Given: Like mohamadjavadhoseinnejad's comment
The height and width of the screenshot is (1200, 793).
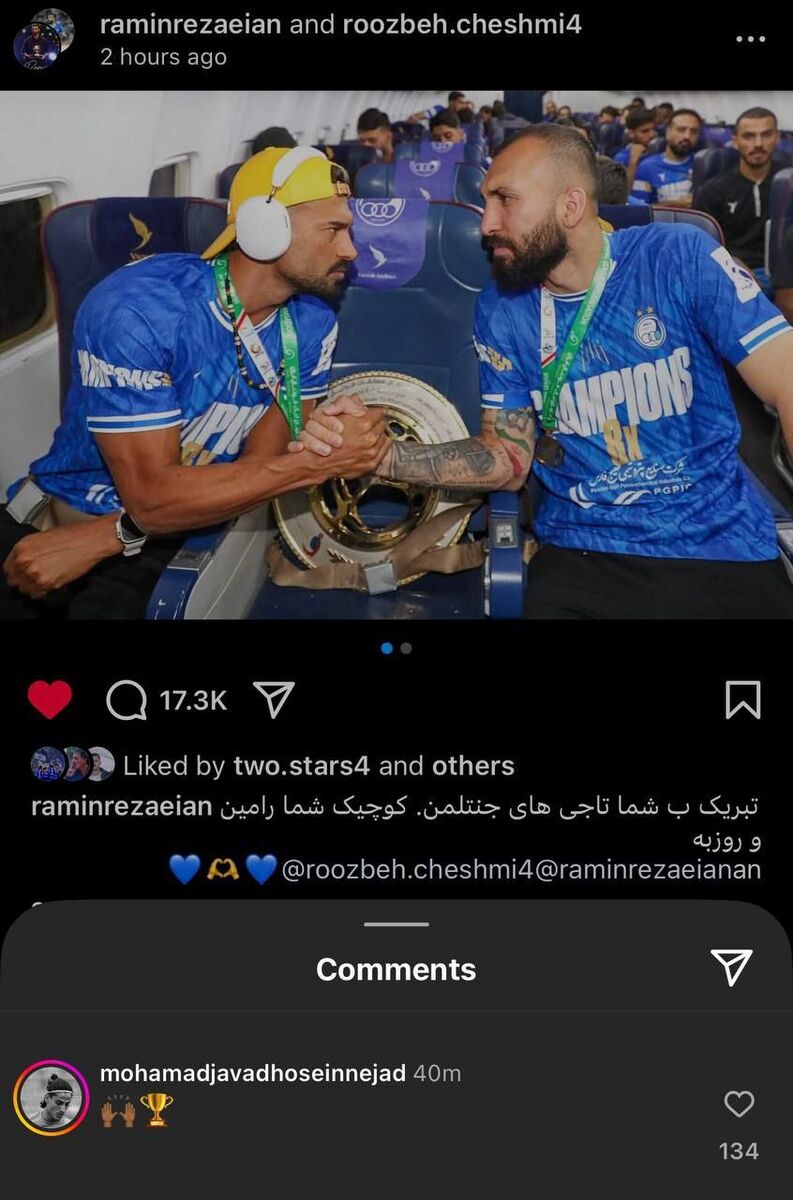Looking at the screenshot, I should 739,1104.
